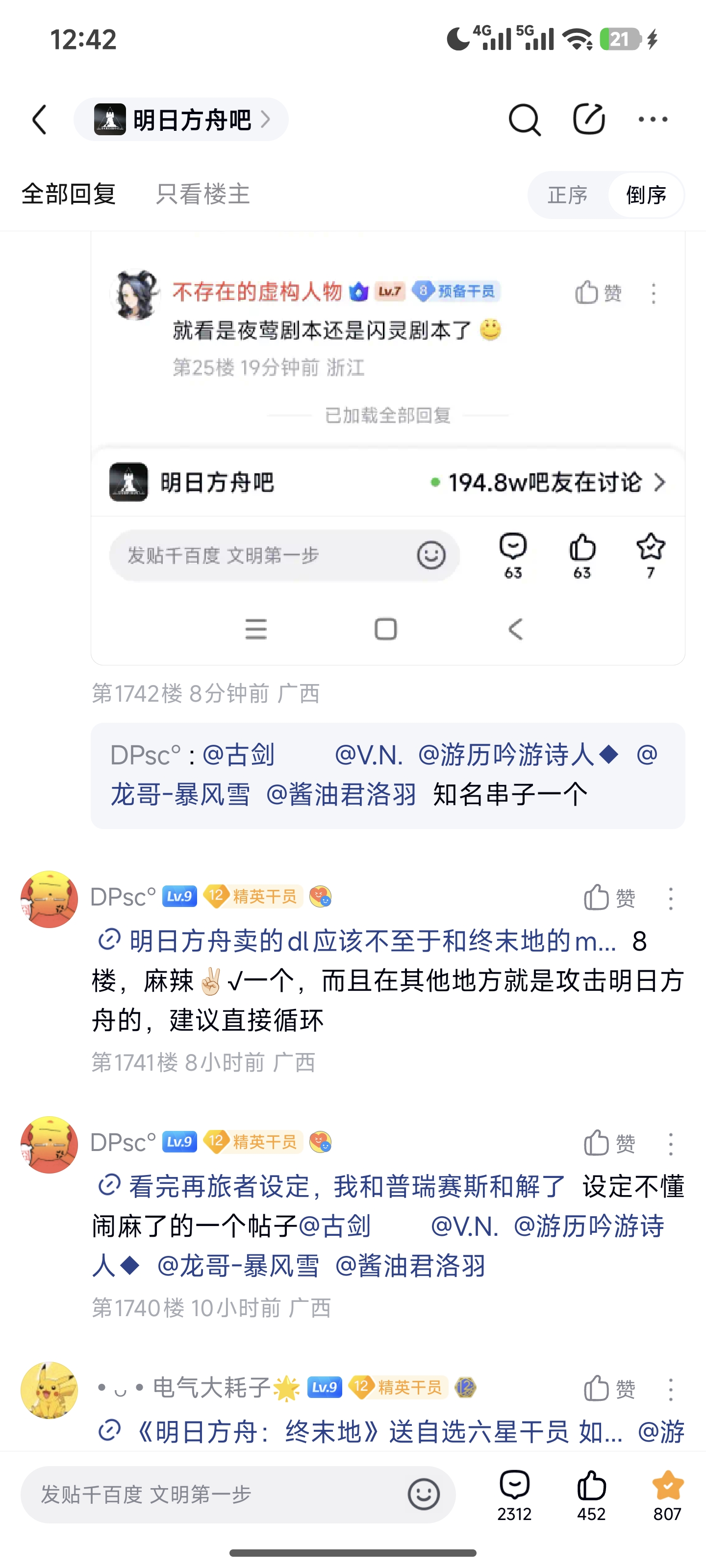The image size is (706, 1568).
Task: Select 倒序 sorting
Action: [x=646, y=196]
